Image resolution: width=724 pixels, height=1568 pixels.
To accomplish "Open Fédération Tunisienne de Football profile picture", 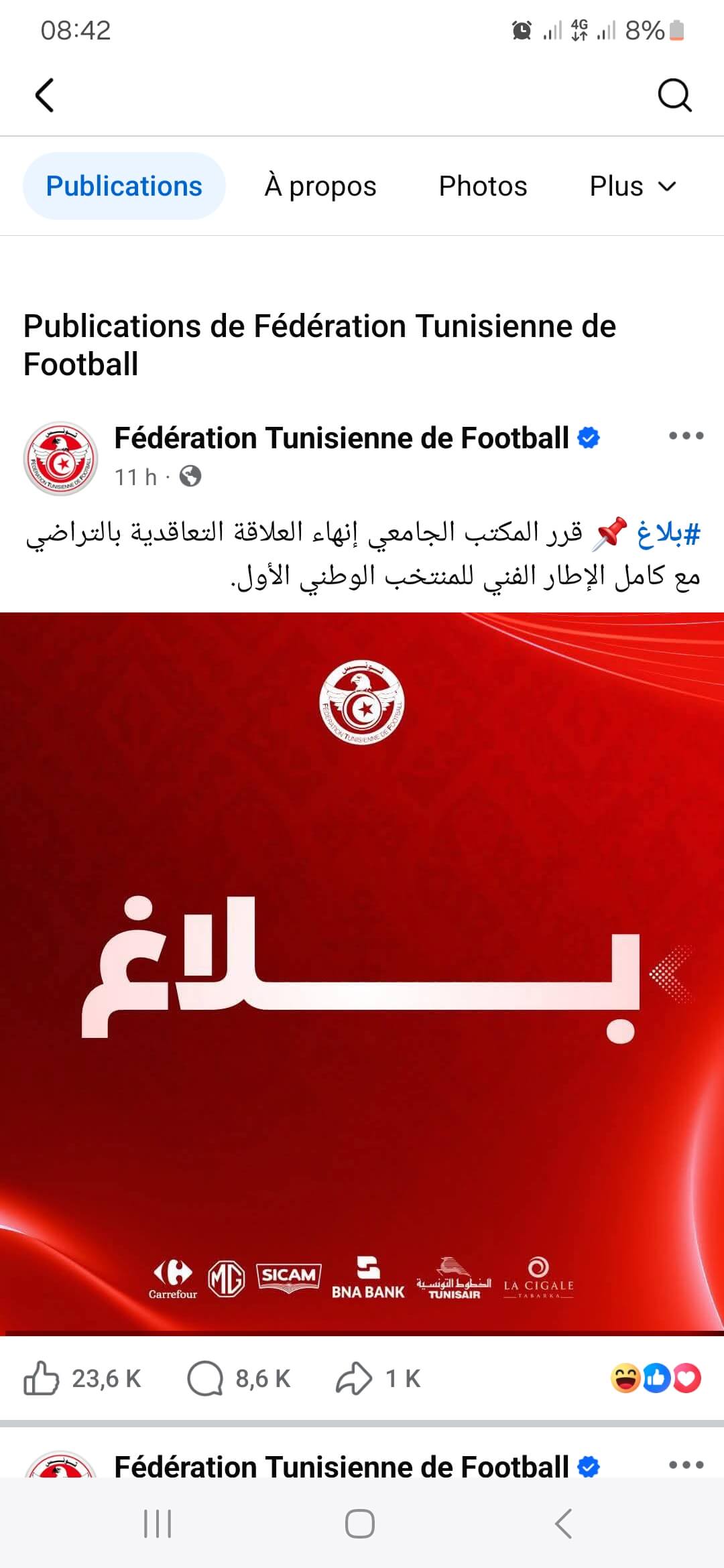I will [60, 459].
